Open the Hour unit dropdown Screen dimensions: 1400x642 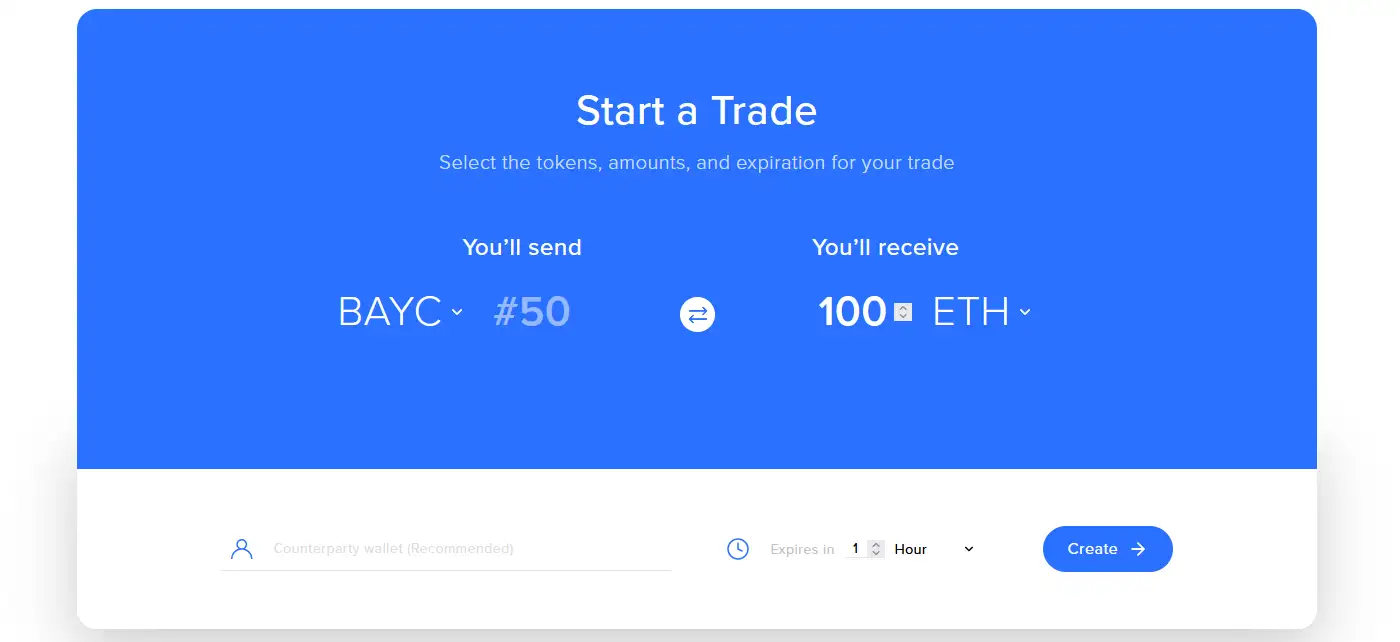point(933,549)
